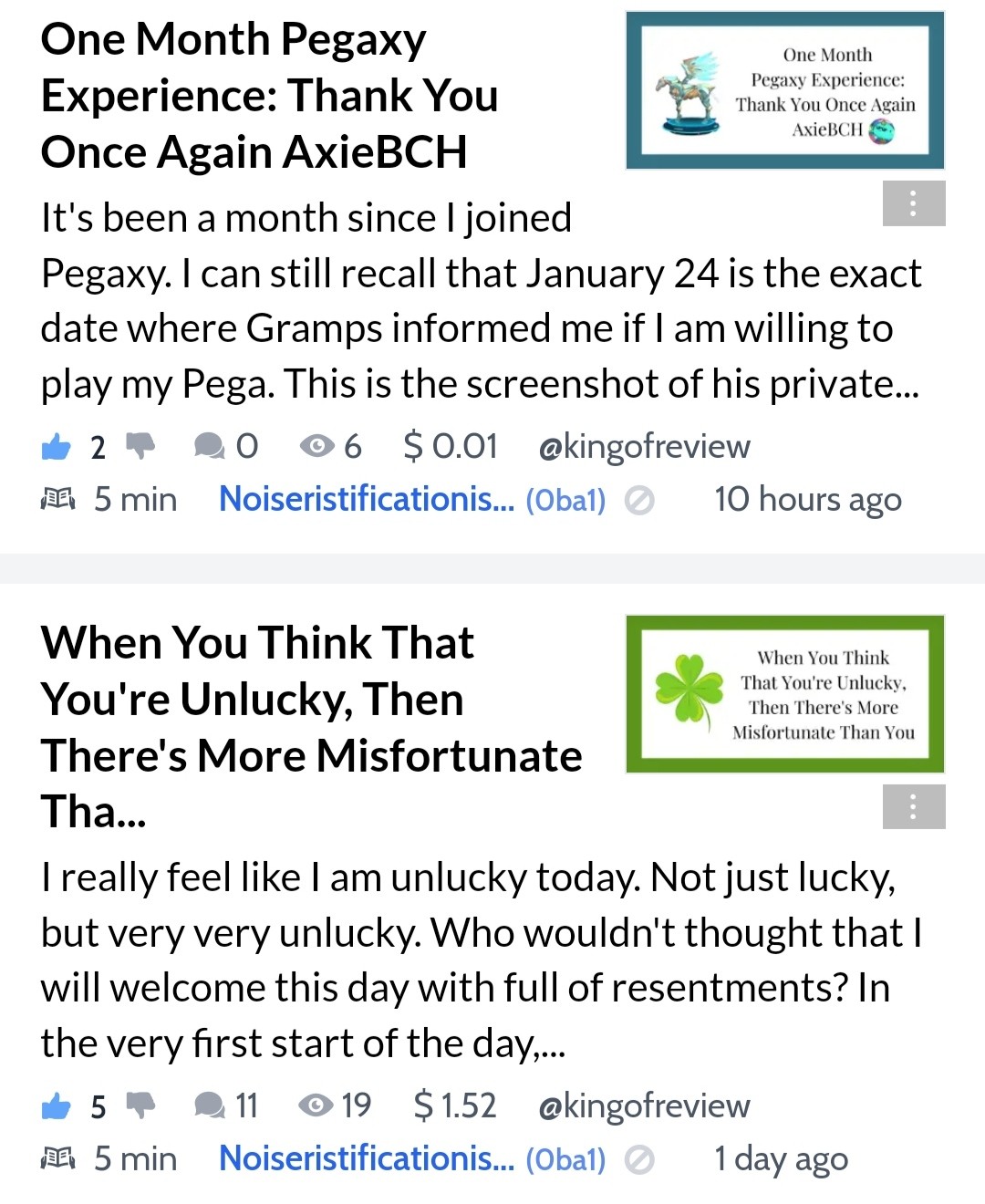Like the Pegaxy Experience article

57,447
